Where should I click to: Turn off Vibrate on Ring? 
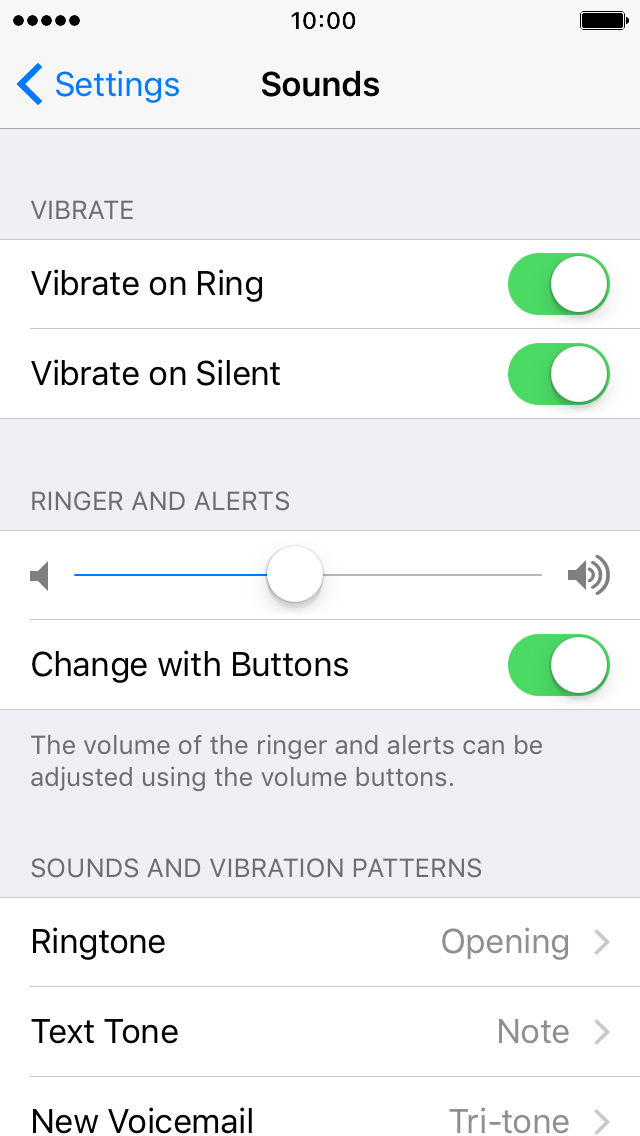pos(558,284)
